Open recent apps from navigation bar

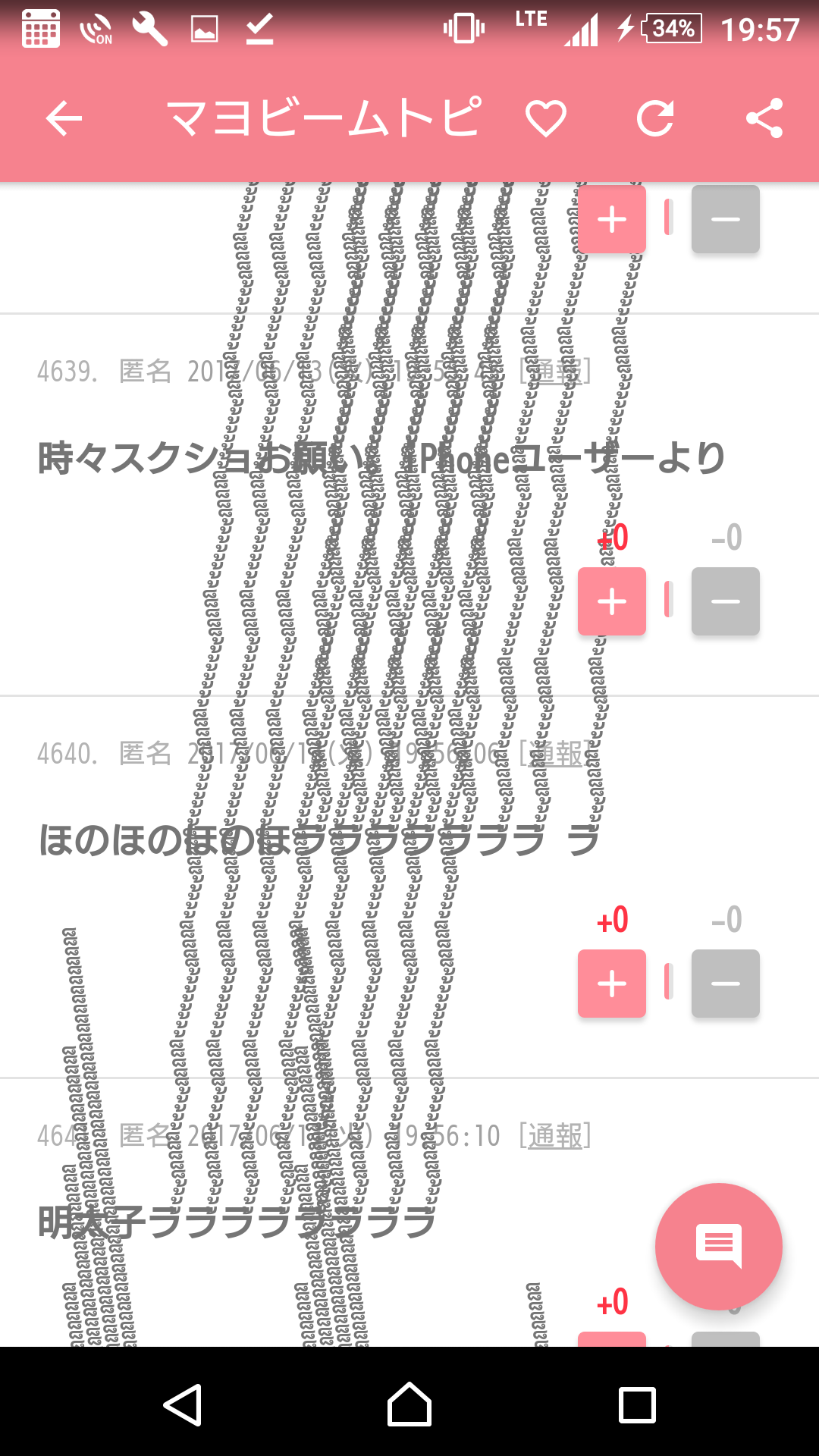pyautogui.click(x=637, y=1404)
